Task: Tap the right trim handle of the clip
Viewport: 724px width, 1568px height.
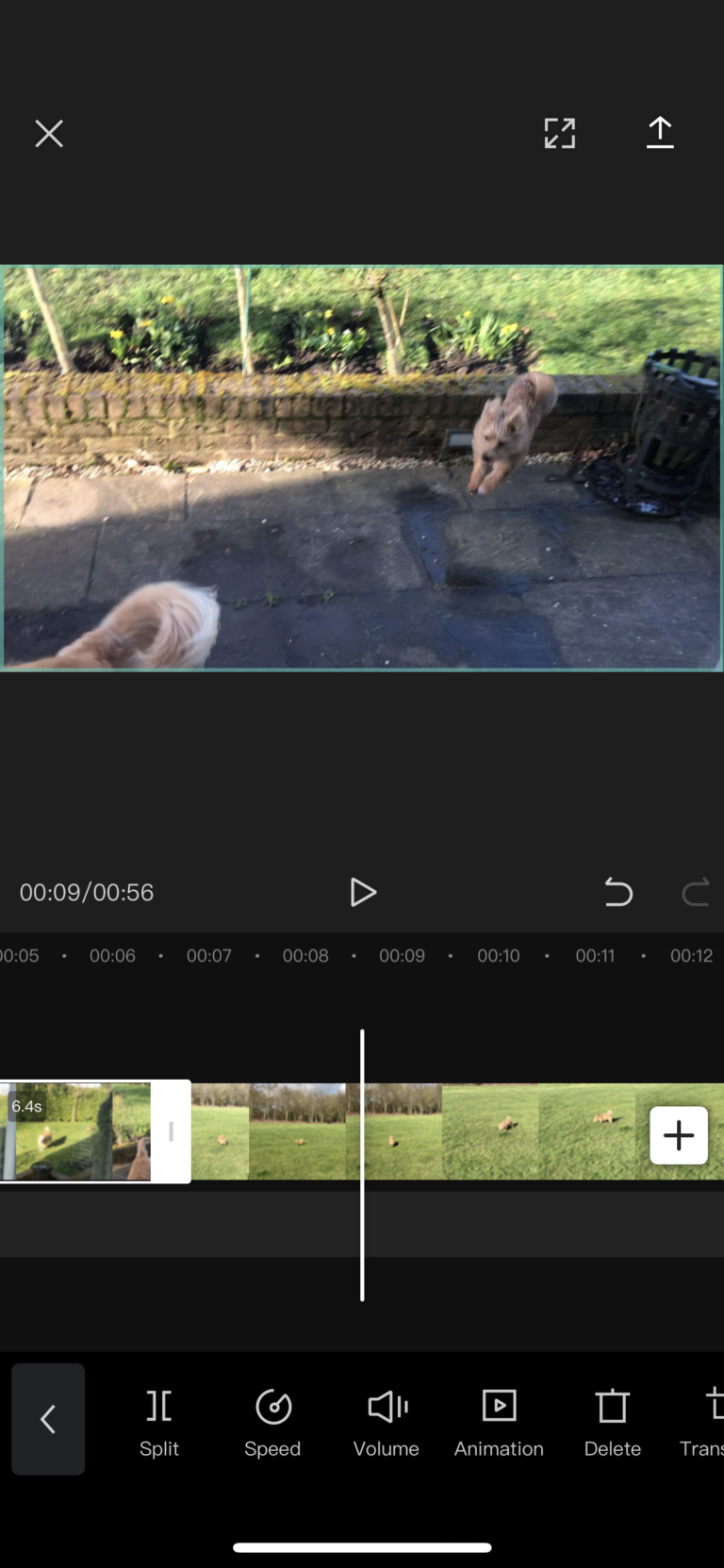Action: (x=173, y=1131)
